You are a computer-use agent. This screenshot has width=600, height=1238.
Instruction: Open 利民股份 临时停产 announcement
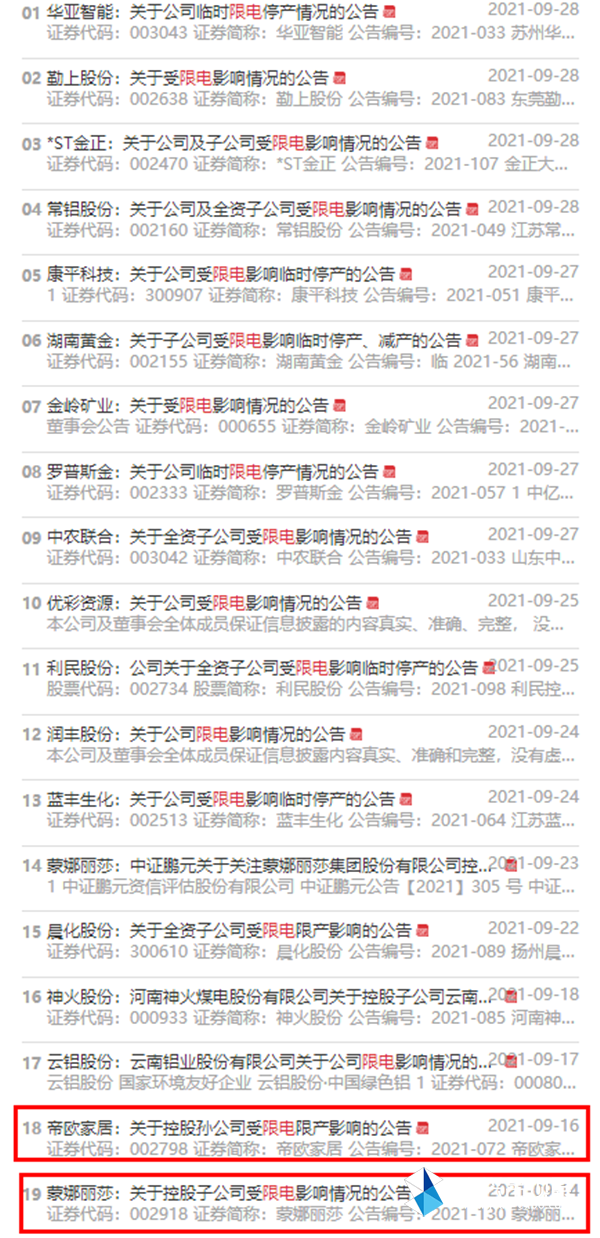point(263,667)
